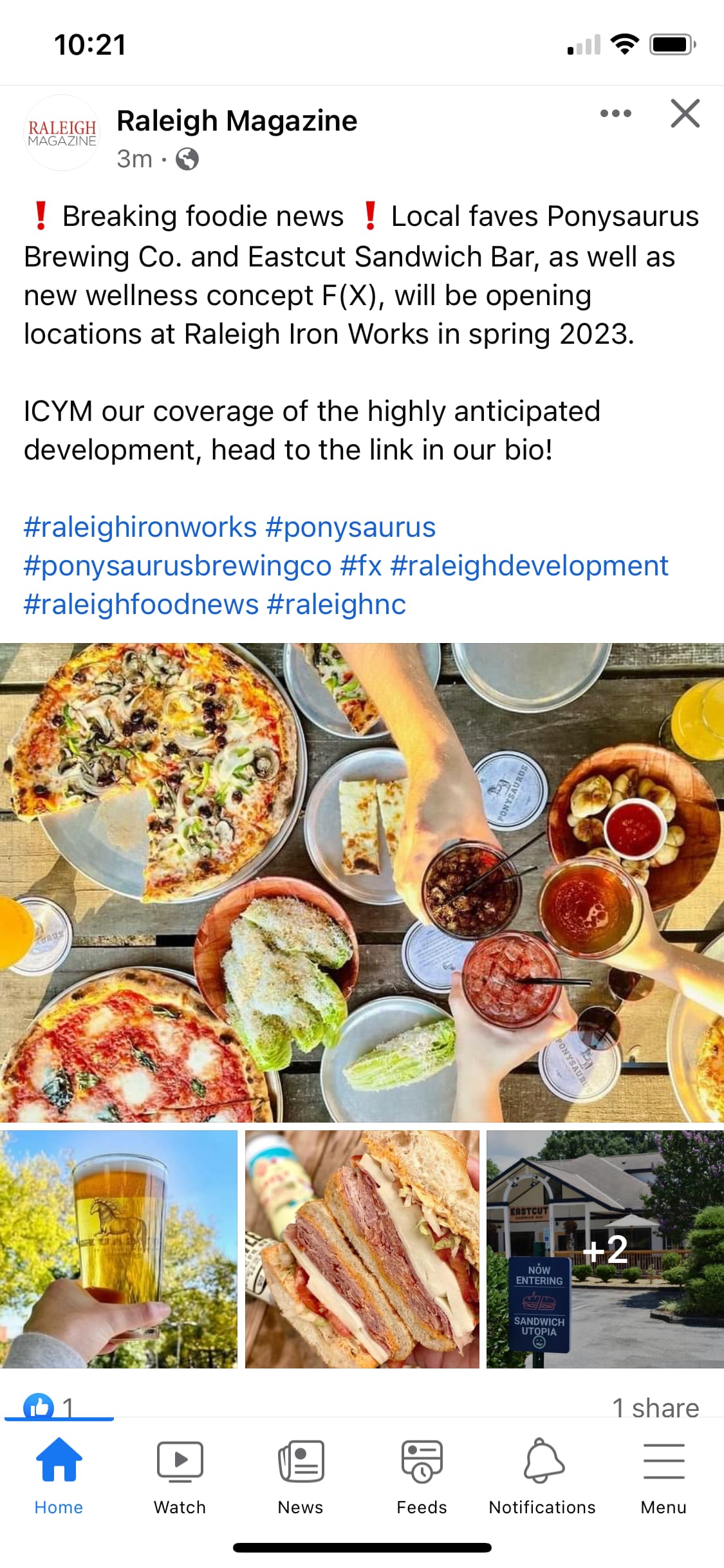View the beer glass photo
The image size is (724, 1568).
[x=118, y=1249]
